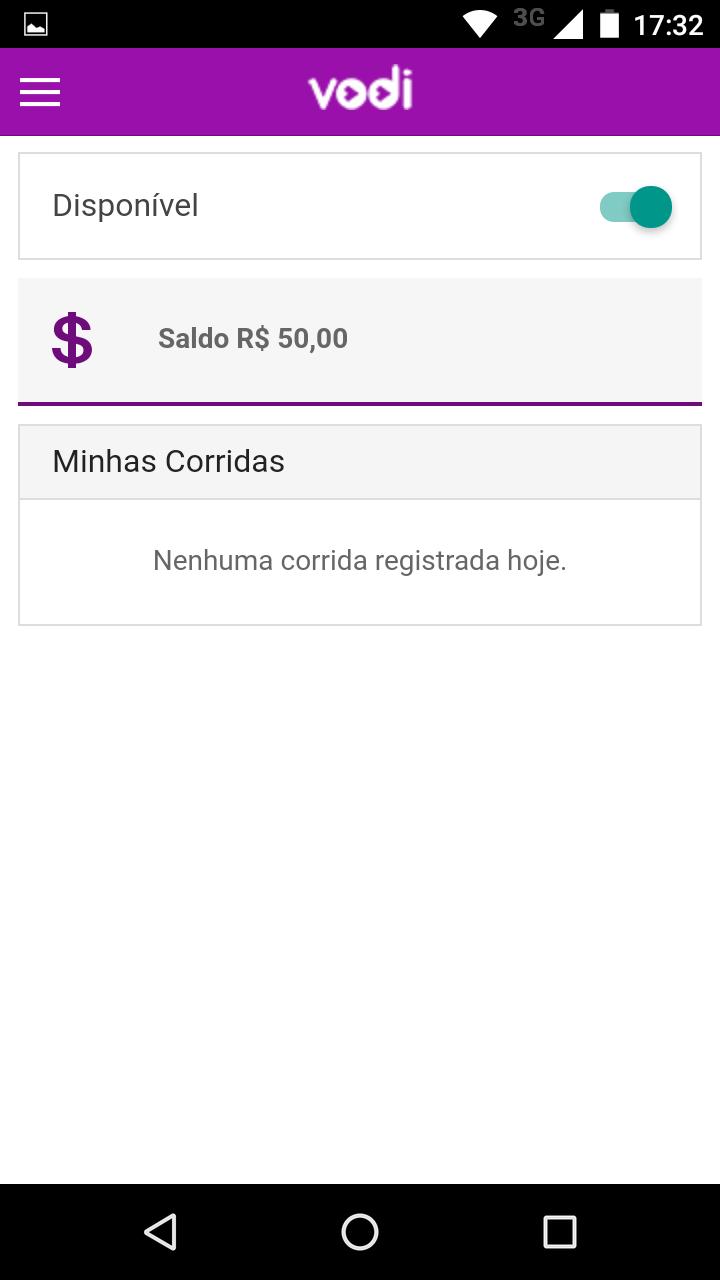The width and height of the screenshot is (720, 1280).
Task: Tap the message Nenhuma corrida registrada hoje
Action: [360, 561]
